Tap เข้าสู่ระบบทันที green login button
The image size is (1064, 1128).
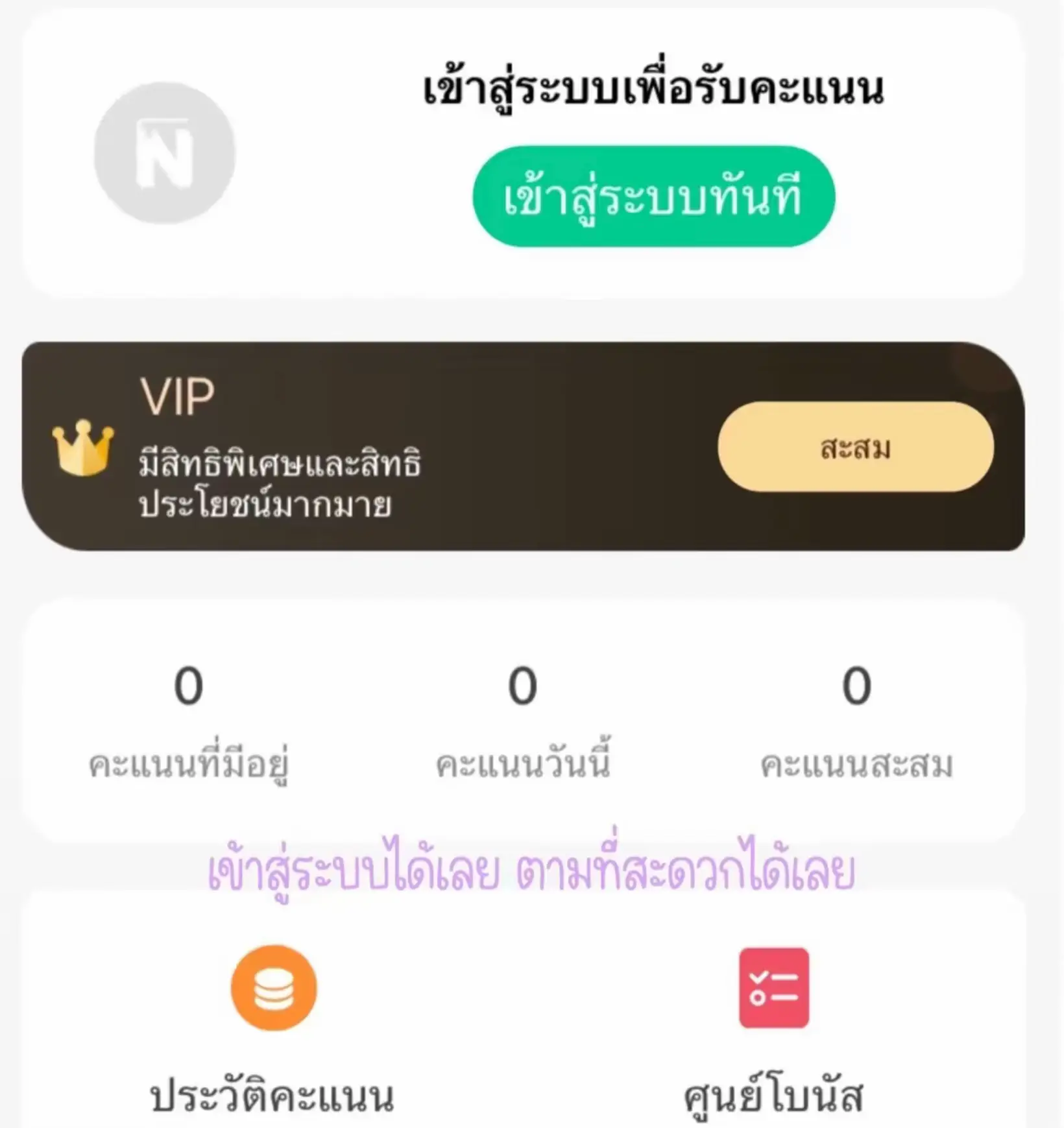tap(655, 198)
